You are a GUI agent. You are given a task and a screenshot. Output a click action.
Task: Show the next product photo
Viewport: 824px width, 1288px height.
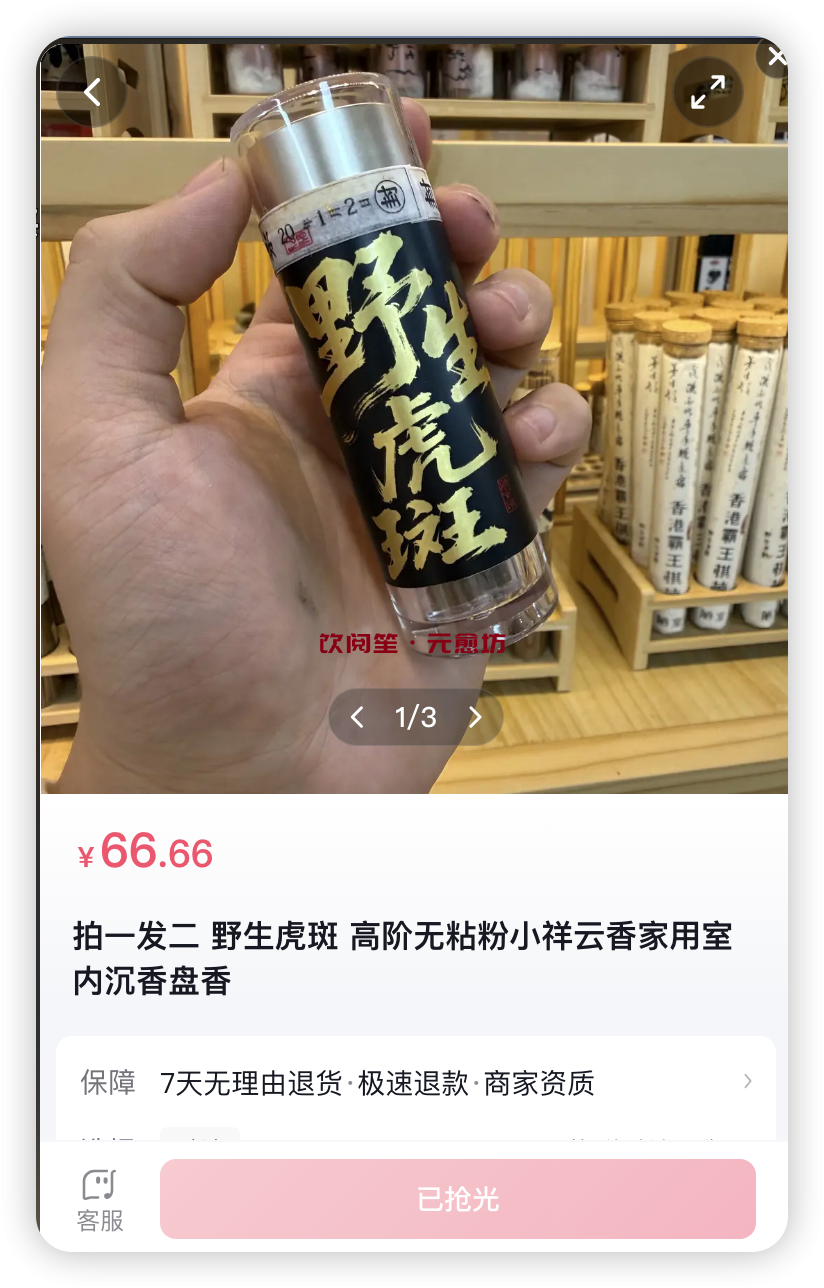(475, 717)
